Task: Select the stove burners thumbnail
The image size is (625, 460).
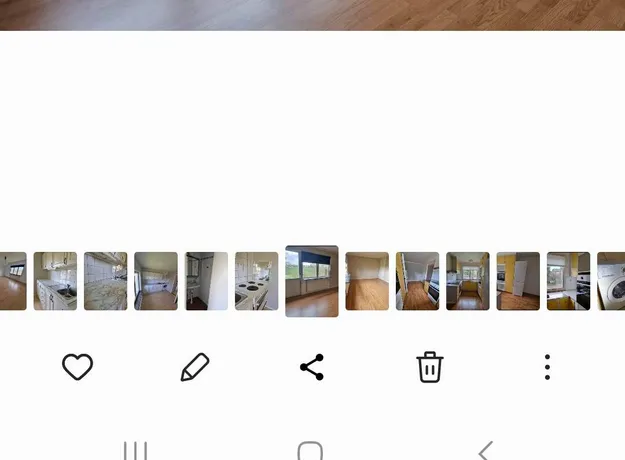Action: coord(256,281)
